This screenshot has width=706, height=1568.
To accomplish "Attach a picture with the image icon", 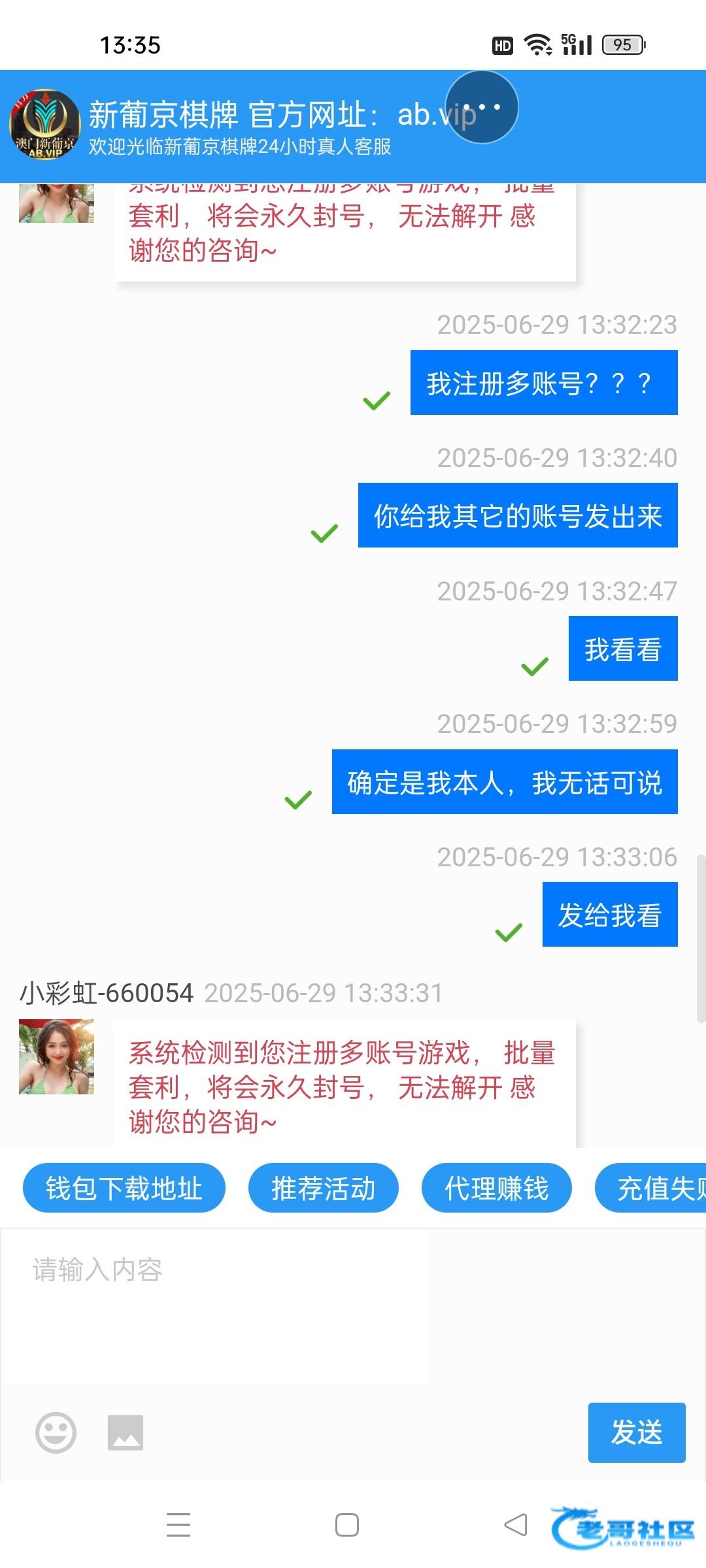I will point(126,1432).
